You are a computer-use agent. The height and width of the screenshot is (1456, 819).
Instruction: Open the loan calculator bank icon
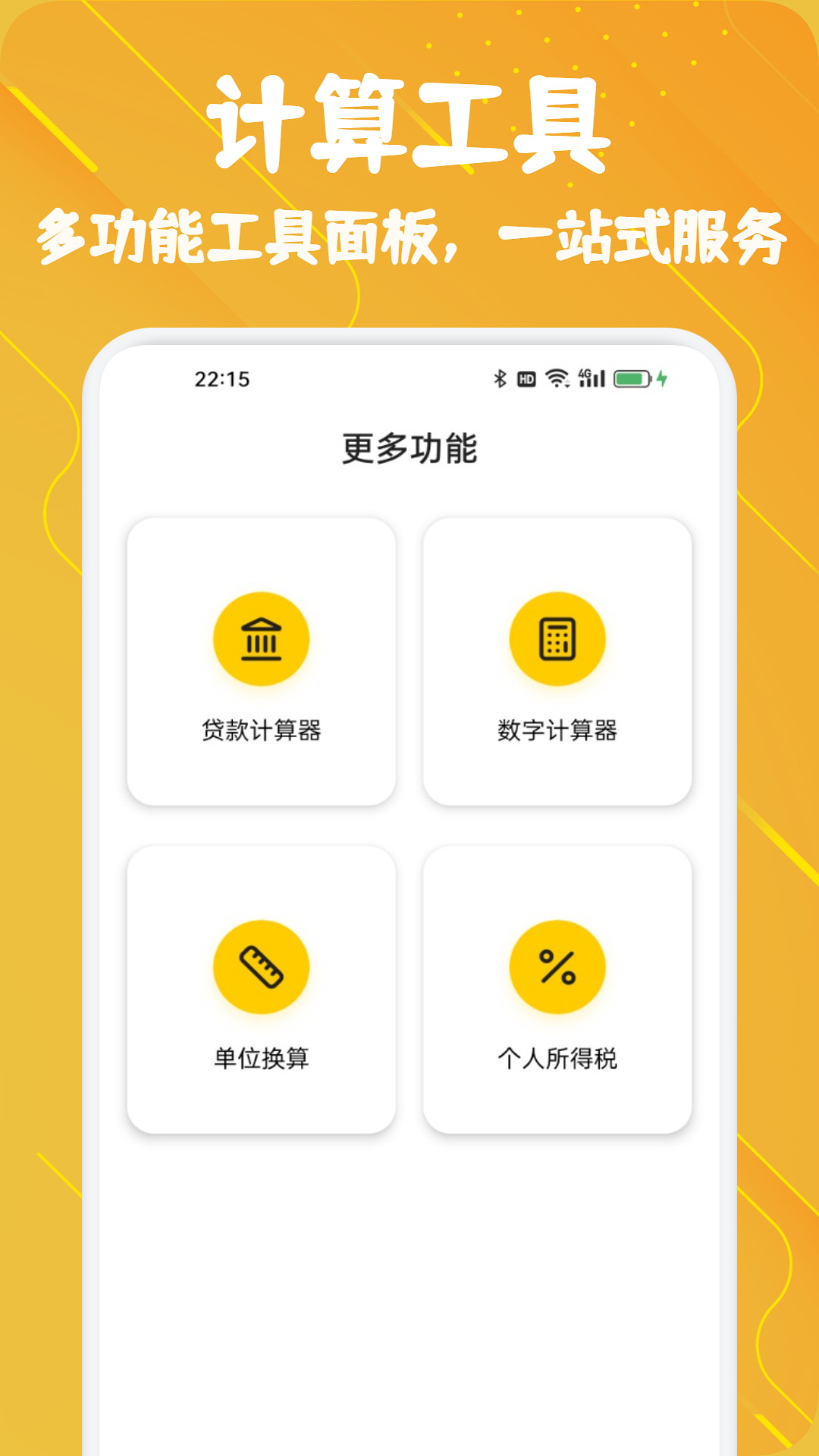[262, 639]
